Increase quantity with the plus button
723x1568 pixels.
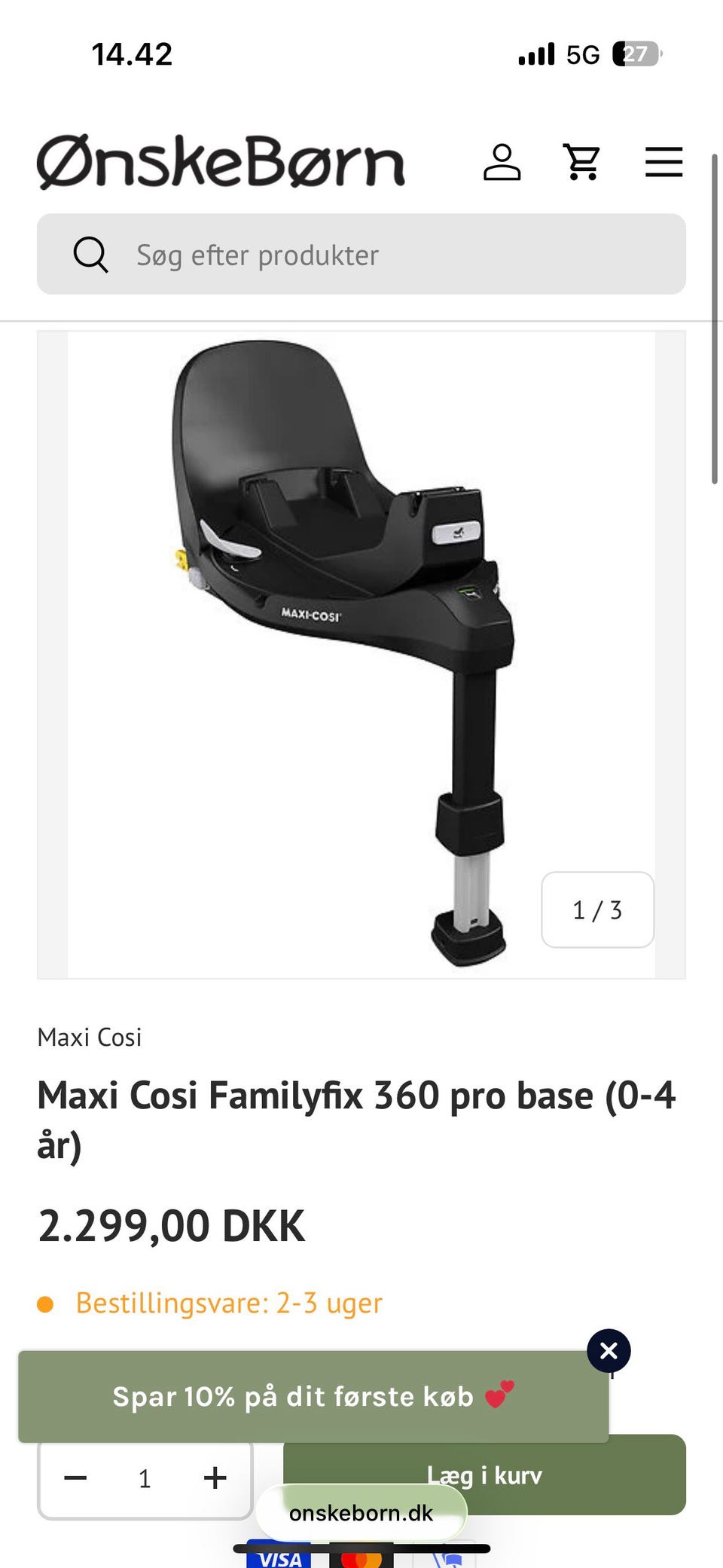[x=215, y=1478]
